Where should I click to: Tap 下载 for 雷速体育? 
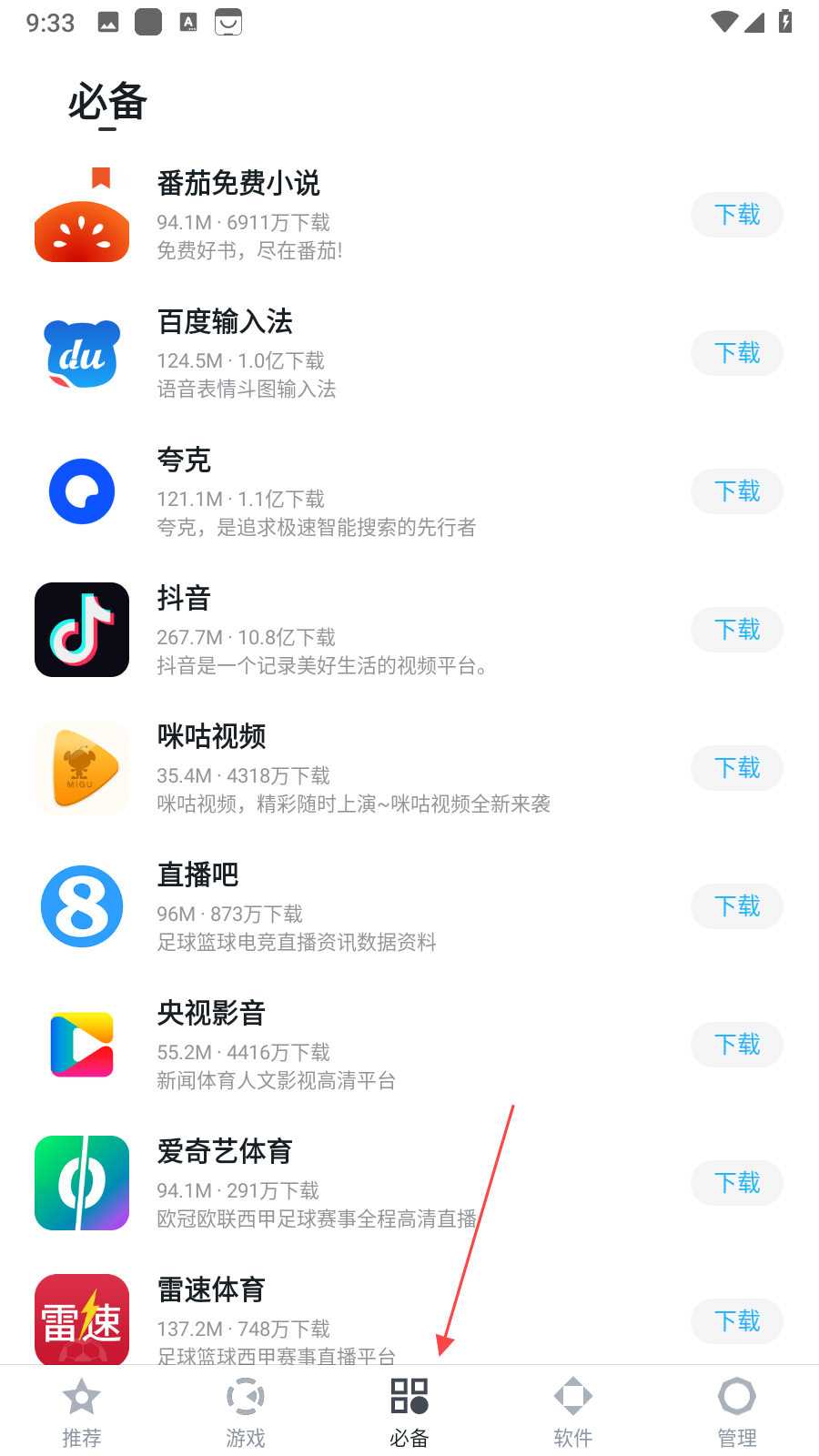736,1321
